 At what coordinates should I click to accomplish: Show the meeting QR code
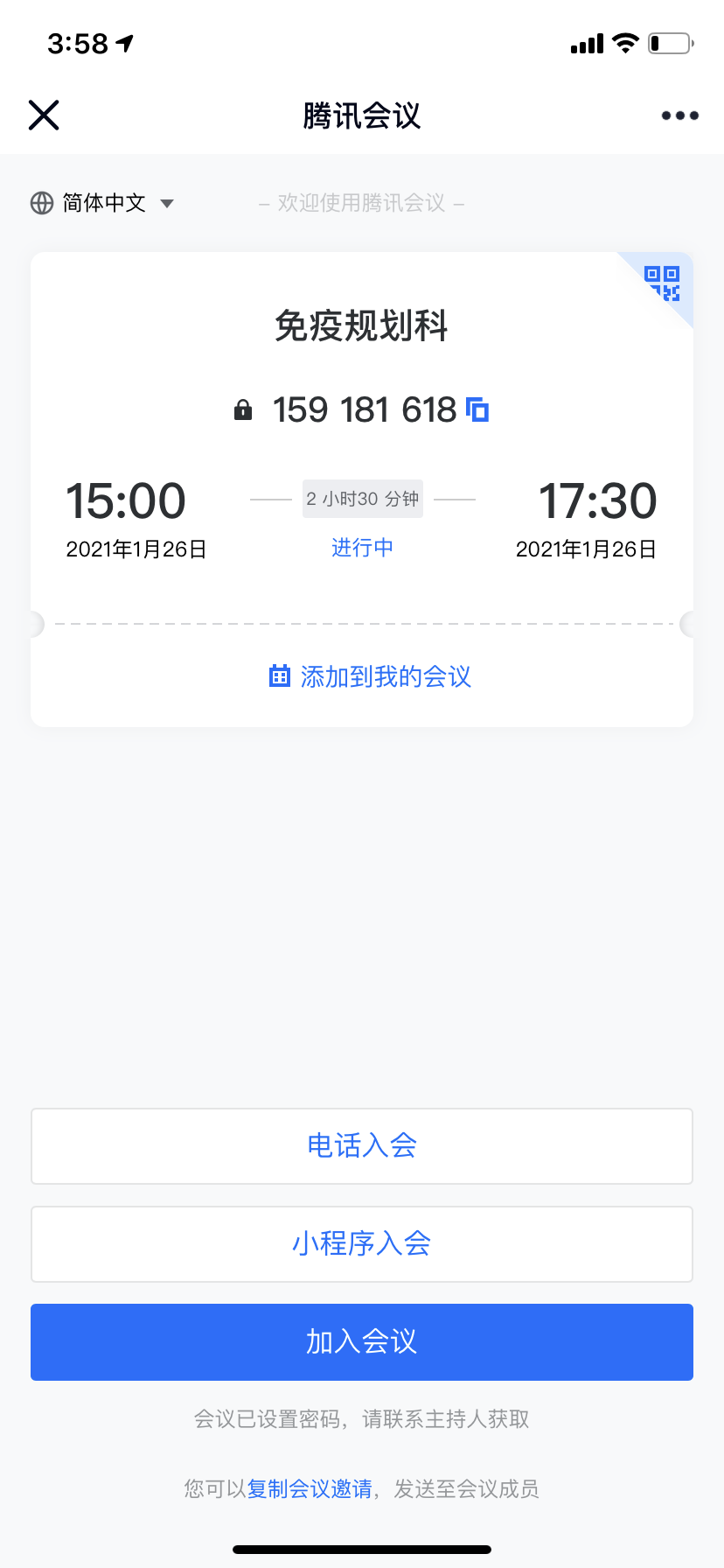pyautogui.click(x=662, y=283)
